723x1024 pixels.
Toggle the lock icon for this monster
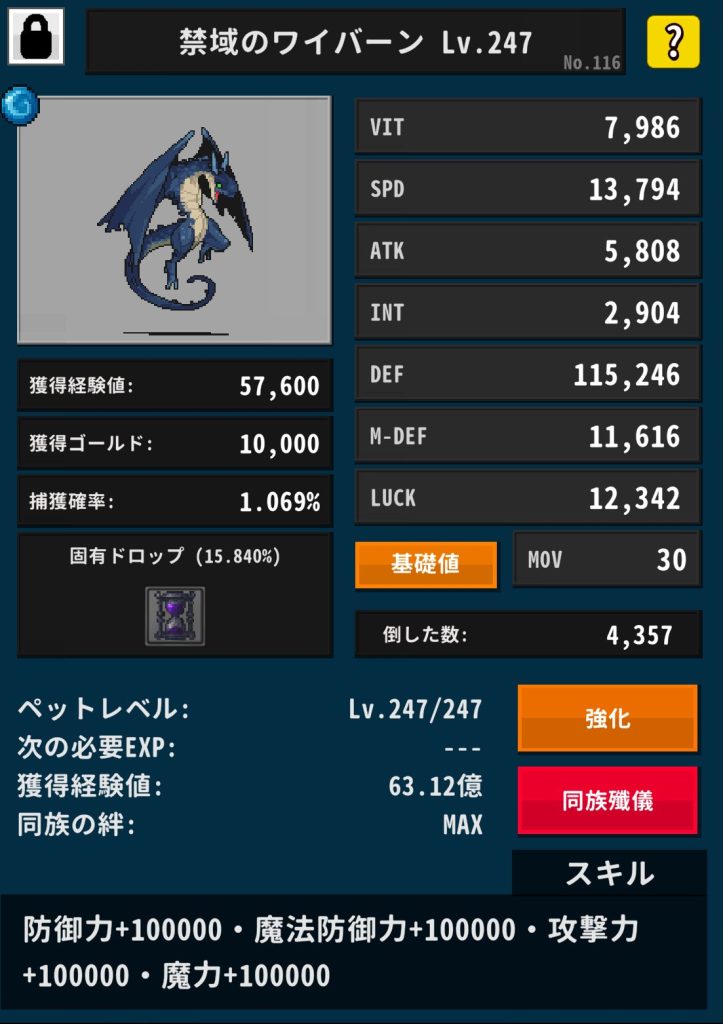point(36,37)
